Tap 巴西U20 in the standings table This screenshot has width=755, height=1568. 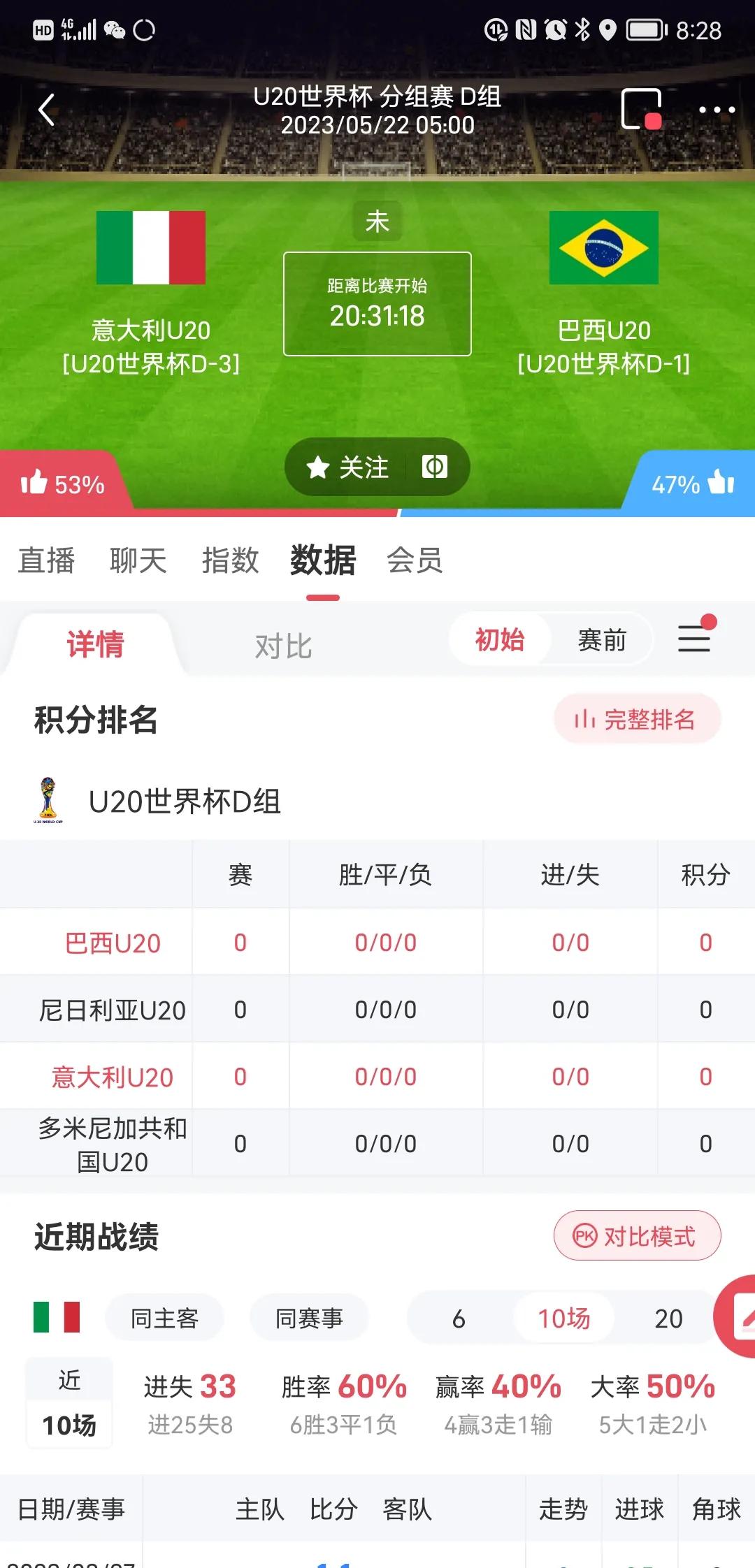pyautogui.click(x=112, y=942)
